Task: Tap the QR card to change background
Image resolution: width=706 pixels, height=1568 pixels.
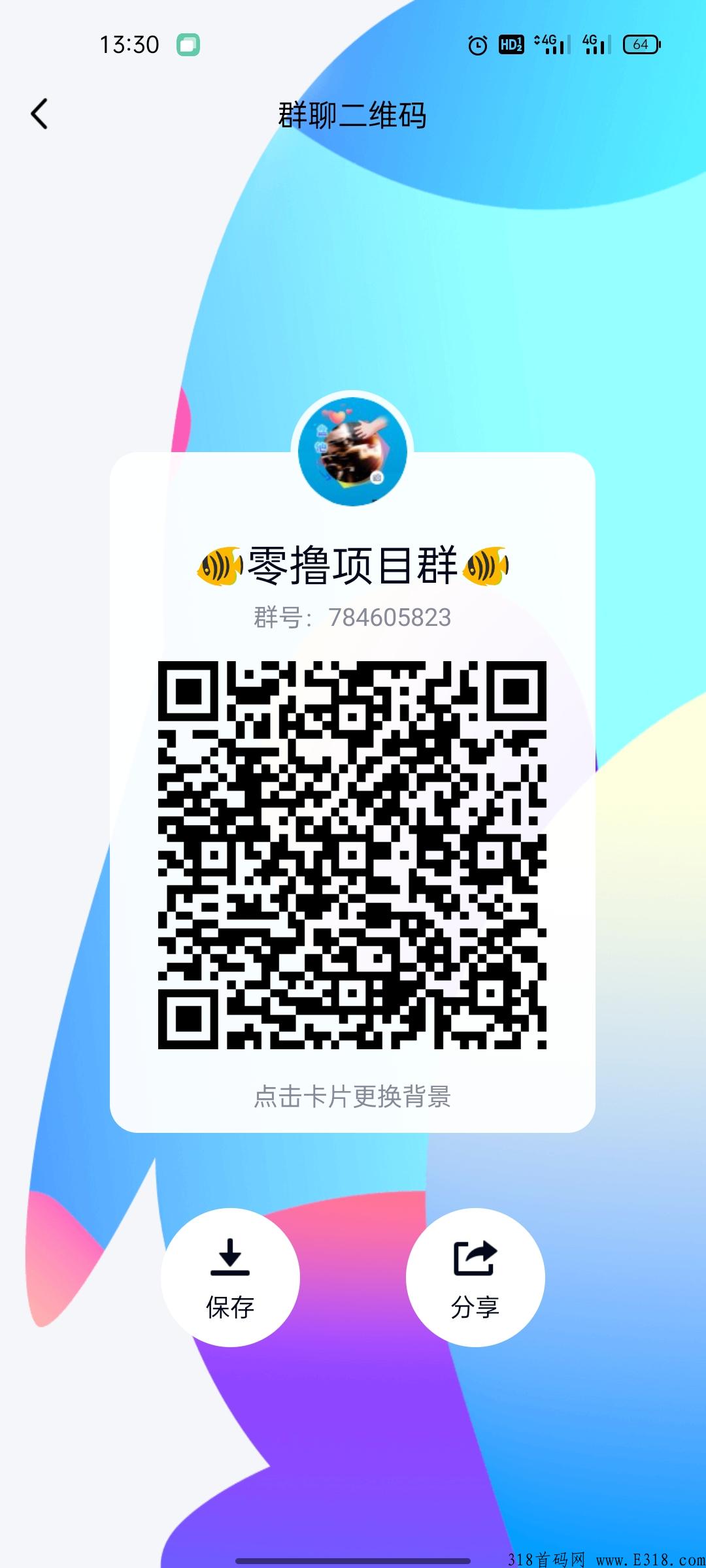Action: point(352,792)
